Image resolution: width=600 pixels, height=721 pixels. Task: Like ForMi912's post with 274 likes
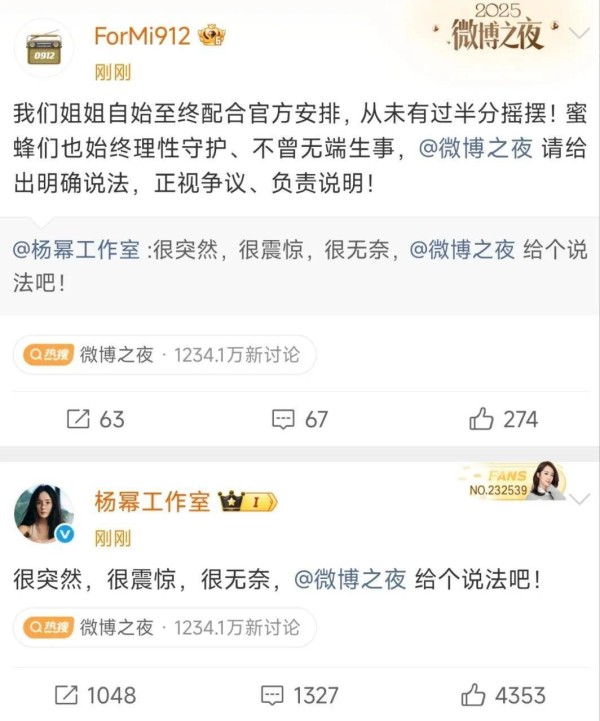coord(504,419)
